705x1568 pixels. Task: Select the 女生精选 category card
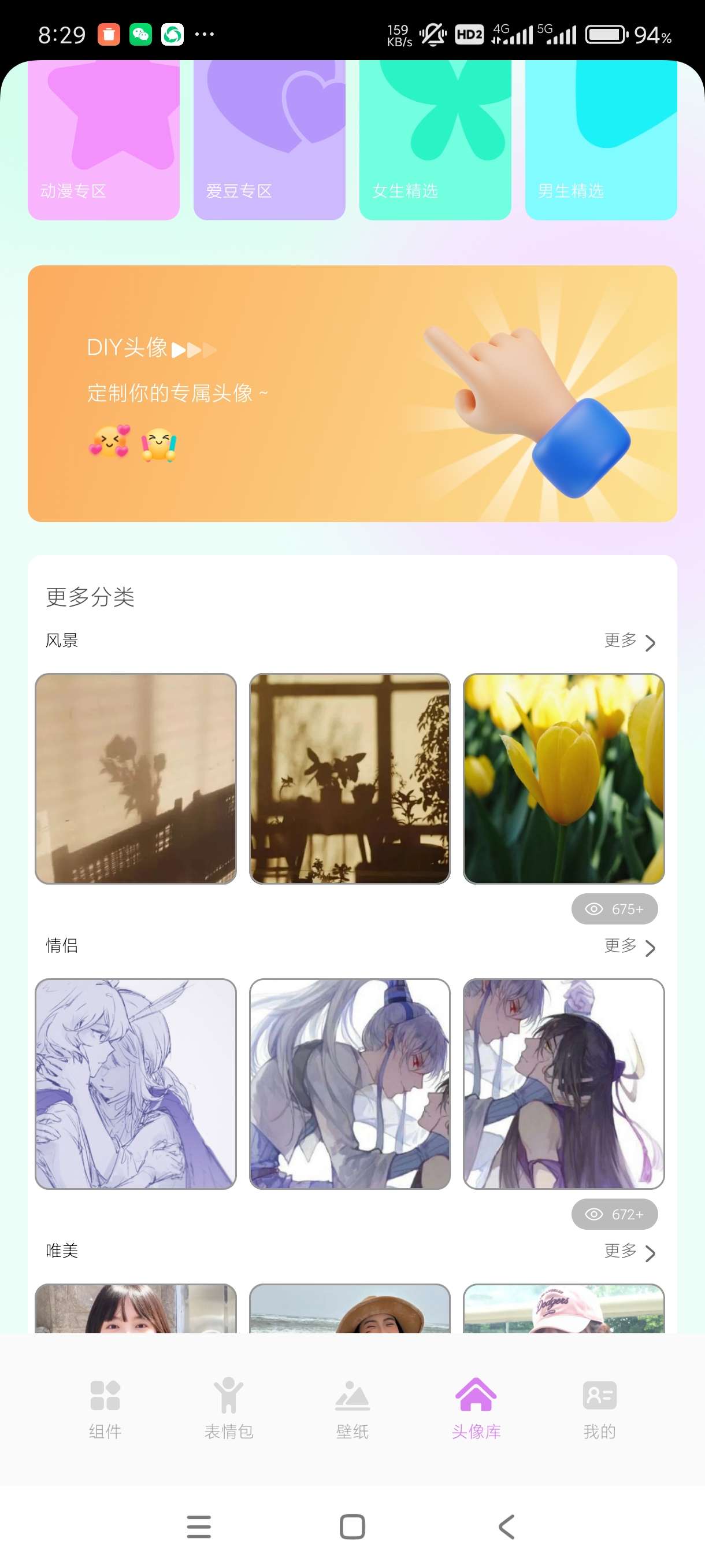[435, 140]
